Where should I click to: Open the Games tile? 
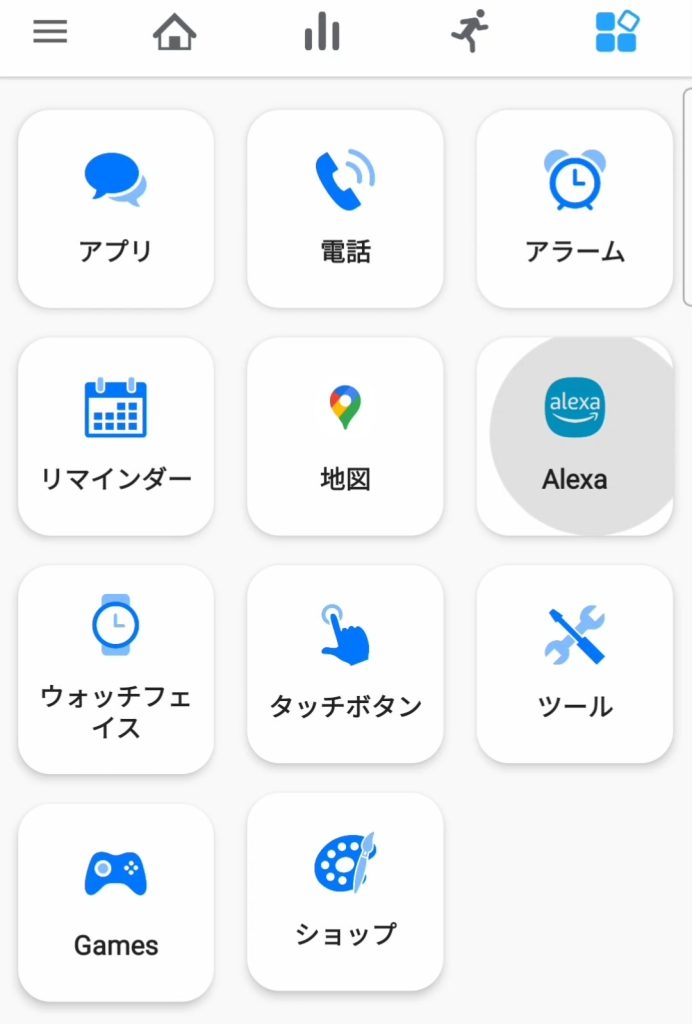(116, 902)
